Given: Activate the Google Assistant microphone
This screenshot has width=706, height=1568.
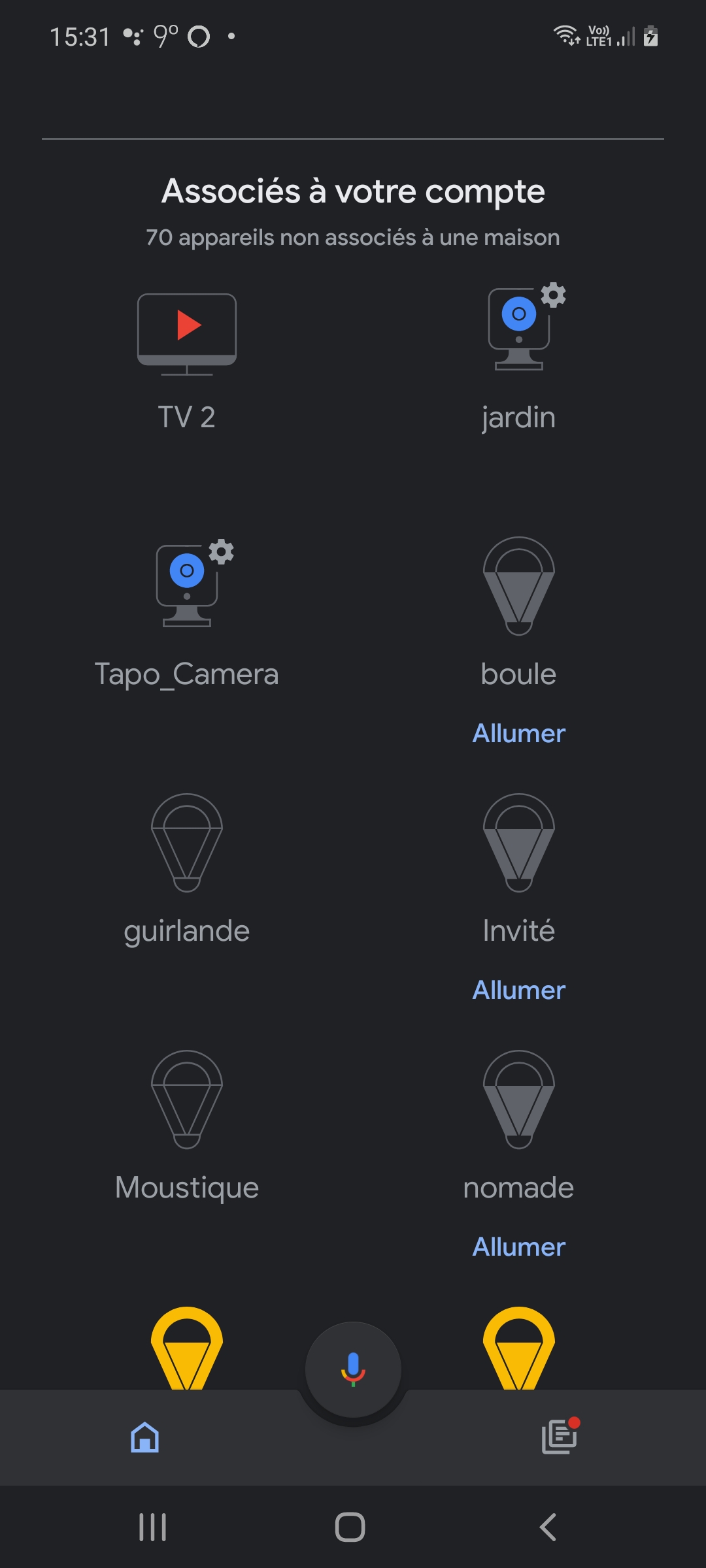Looking at the screenshot, I should pyautogui.click(x=353, y=1369).
